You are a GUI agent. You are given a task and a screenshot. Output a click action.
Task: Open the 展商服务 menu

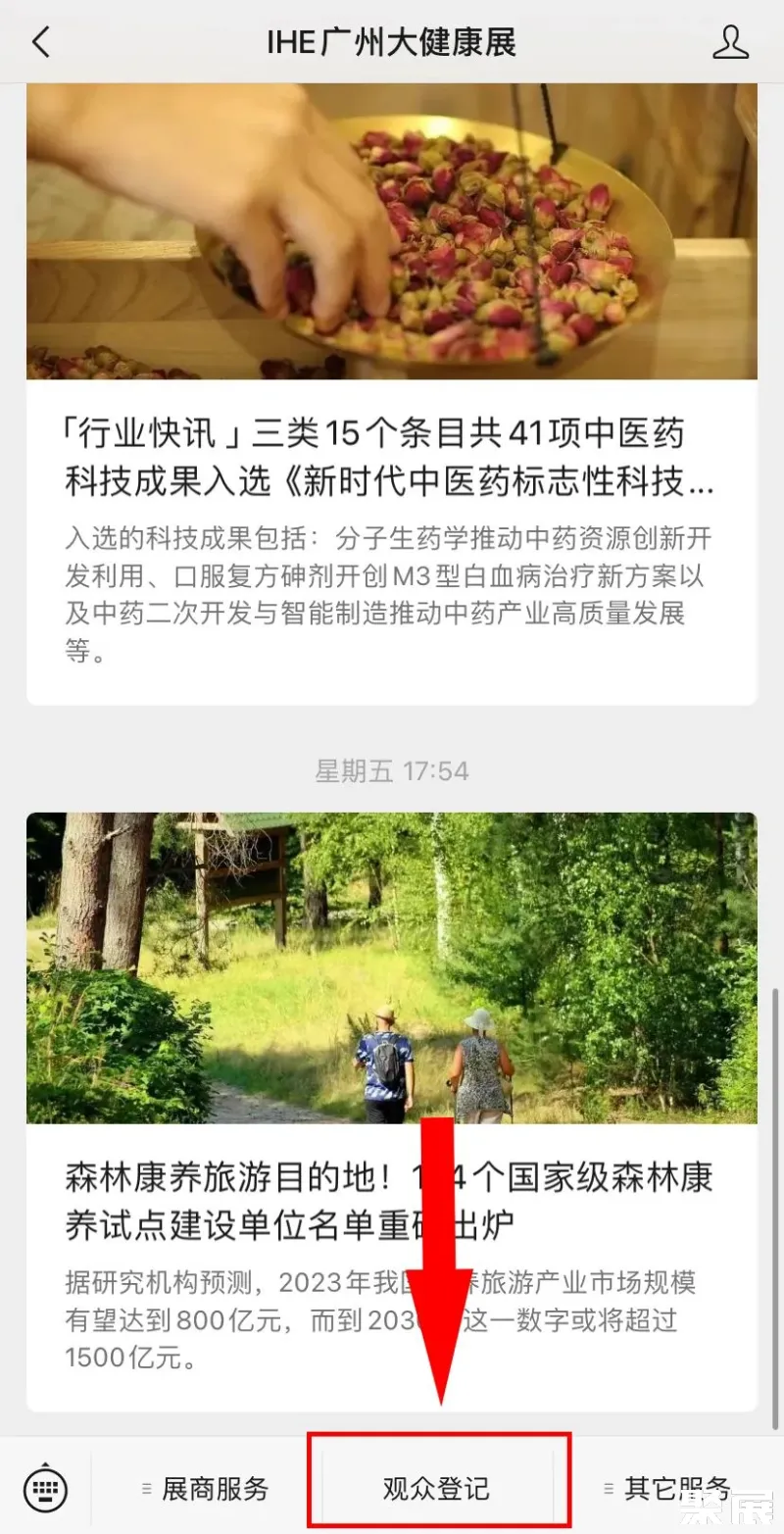(x=206, y=1489)
